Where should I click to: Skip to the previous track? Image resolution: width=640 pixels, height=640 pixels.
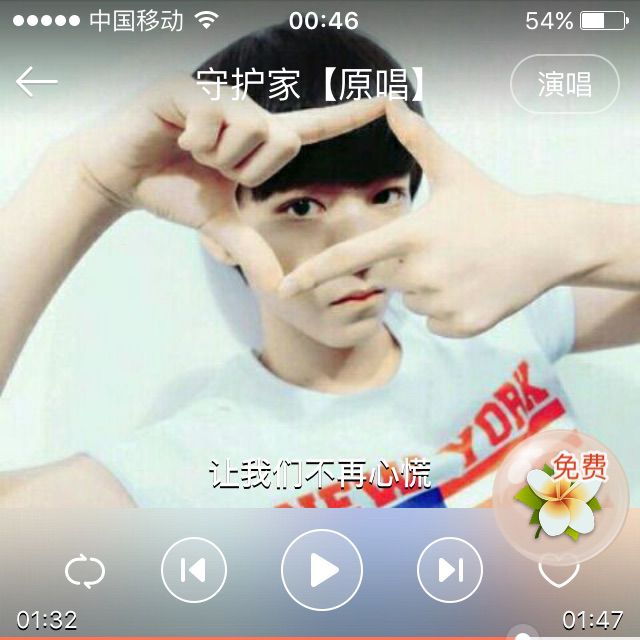(192, 570)
